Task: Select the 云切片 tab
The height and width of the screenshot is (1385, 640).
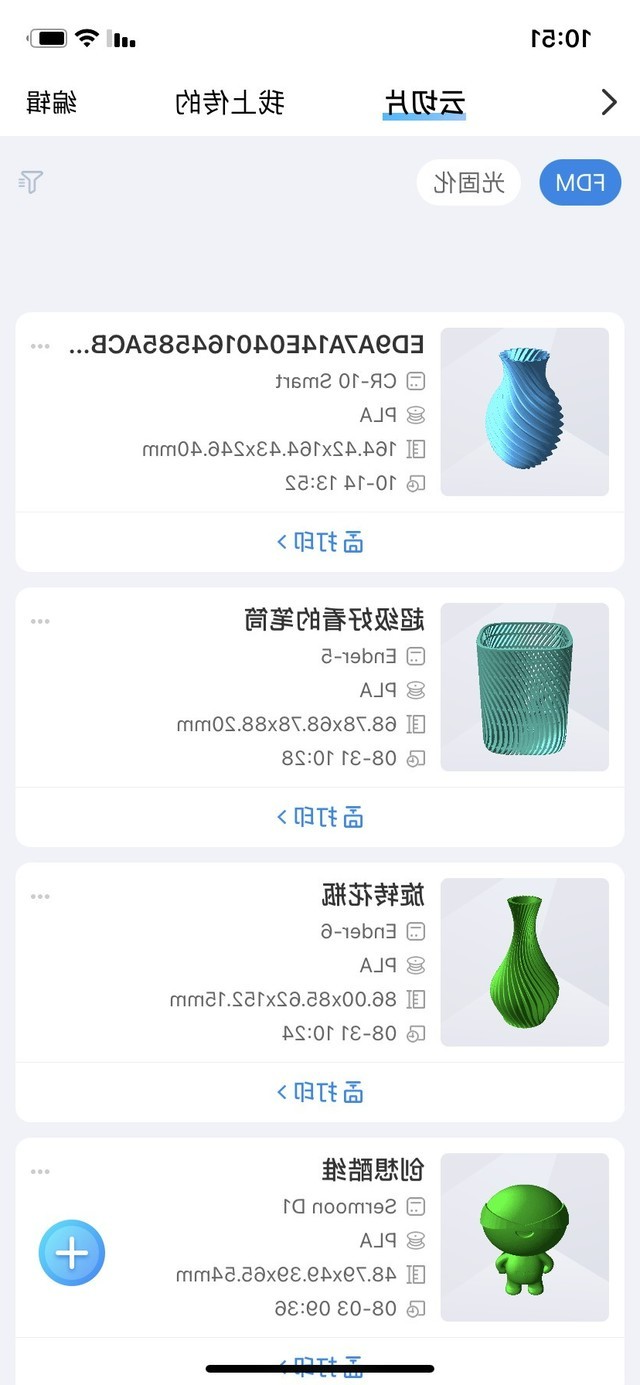Action: point(424,102)
